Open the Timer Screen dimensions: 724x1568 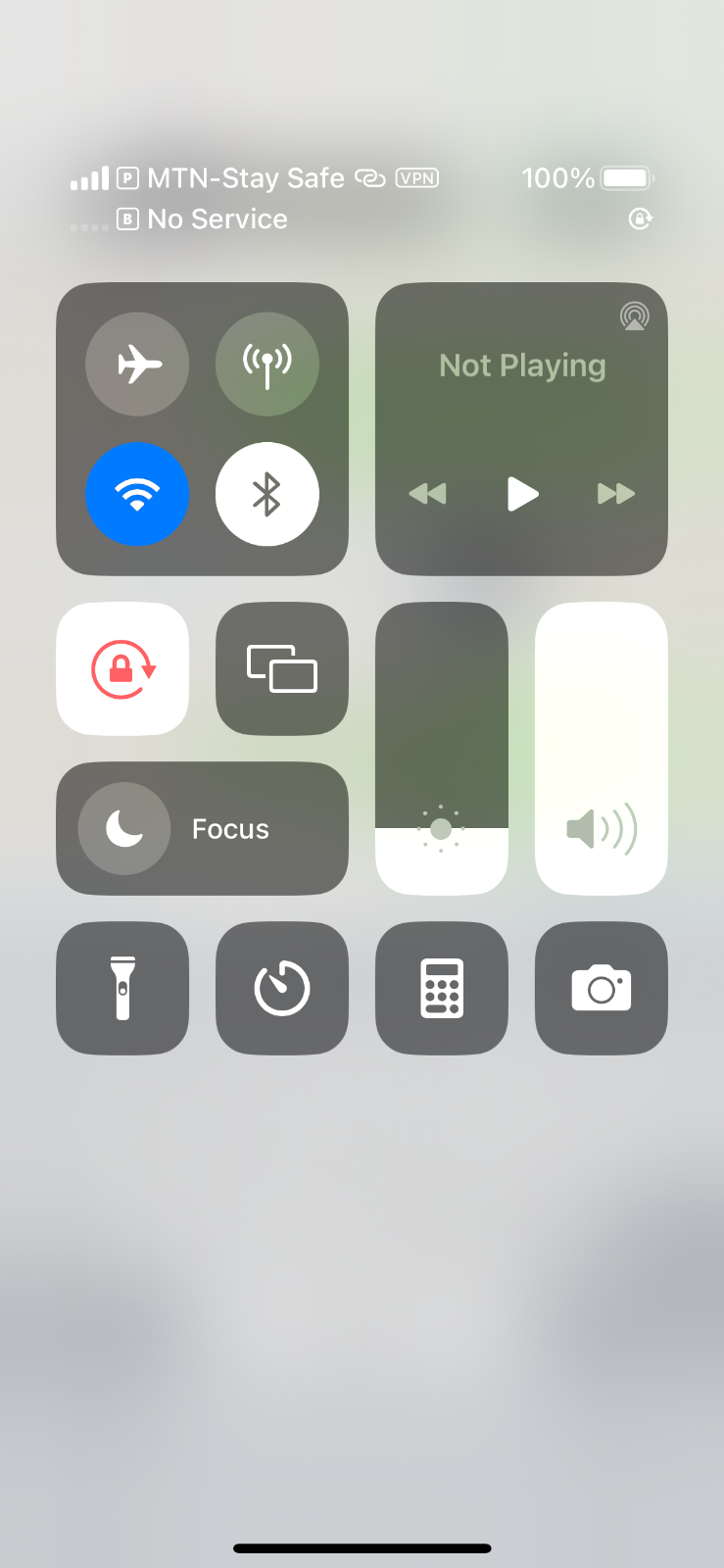282,988
